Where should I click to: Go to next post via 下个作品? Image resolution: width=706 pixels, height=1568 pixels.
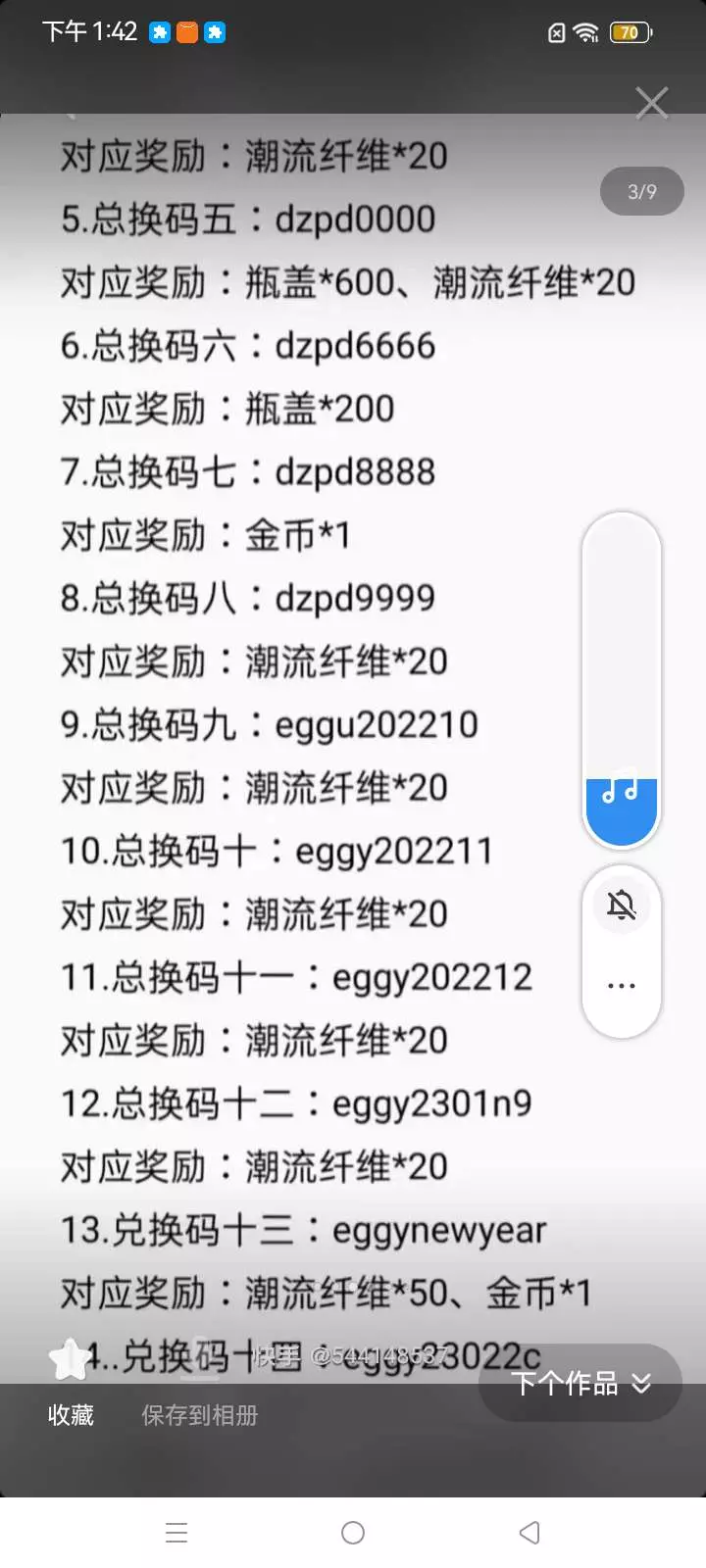click(x=580, y=1383)
